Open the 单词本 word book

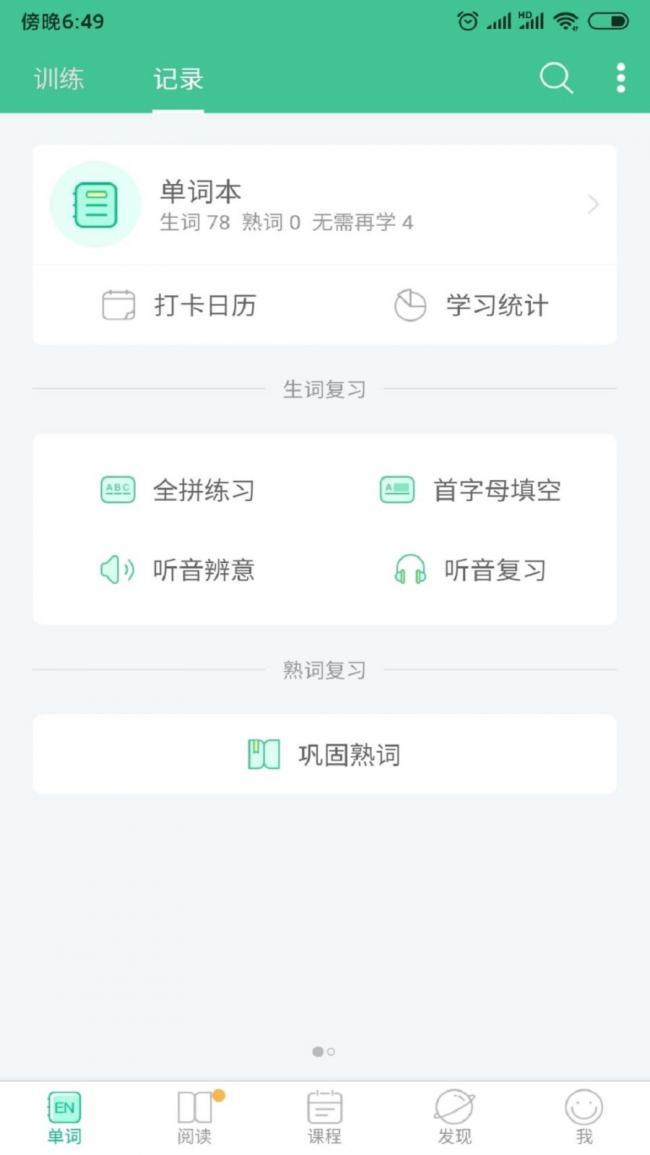pyautogui.click(x=324, y=205)
